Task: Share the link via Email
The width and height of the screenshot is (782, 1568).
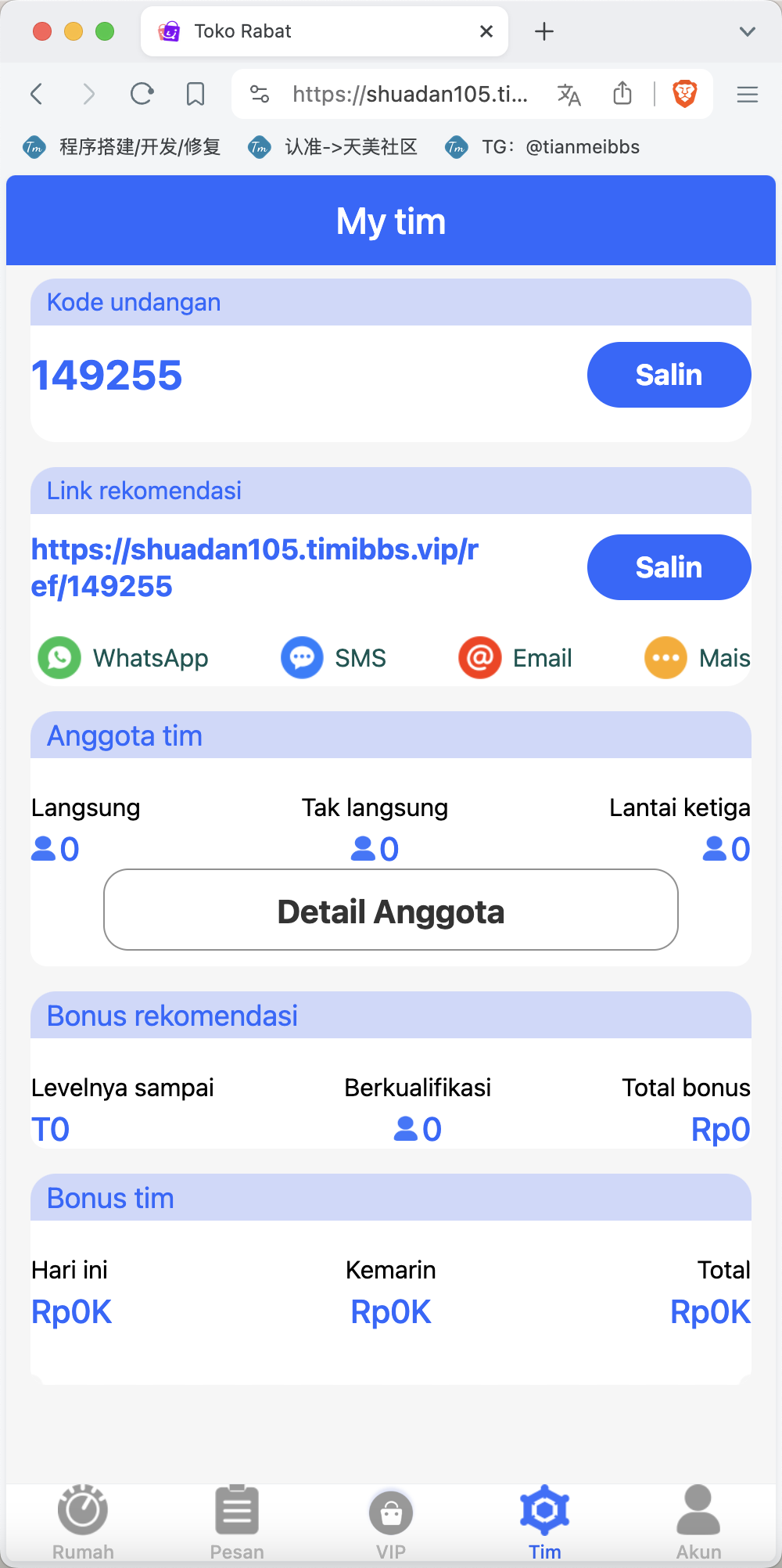Action: tap(515, 658)
